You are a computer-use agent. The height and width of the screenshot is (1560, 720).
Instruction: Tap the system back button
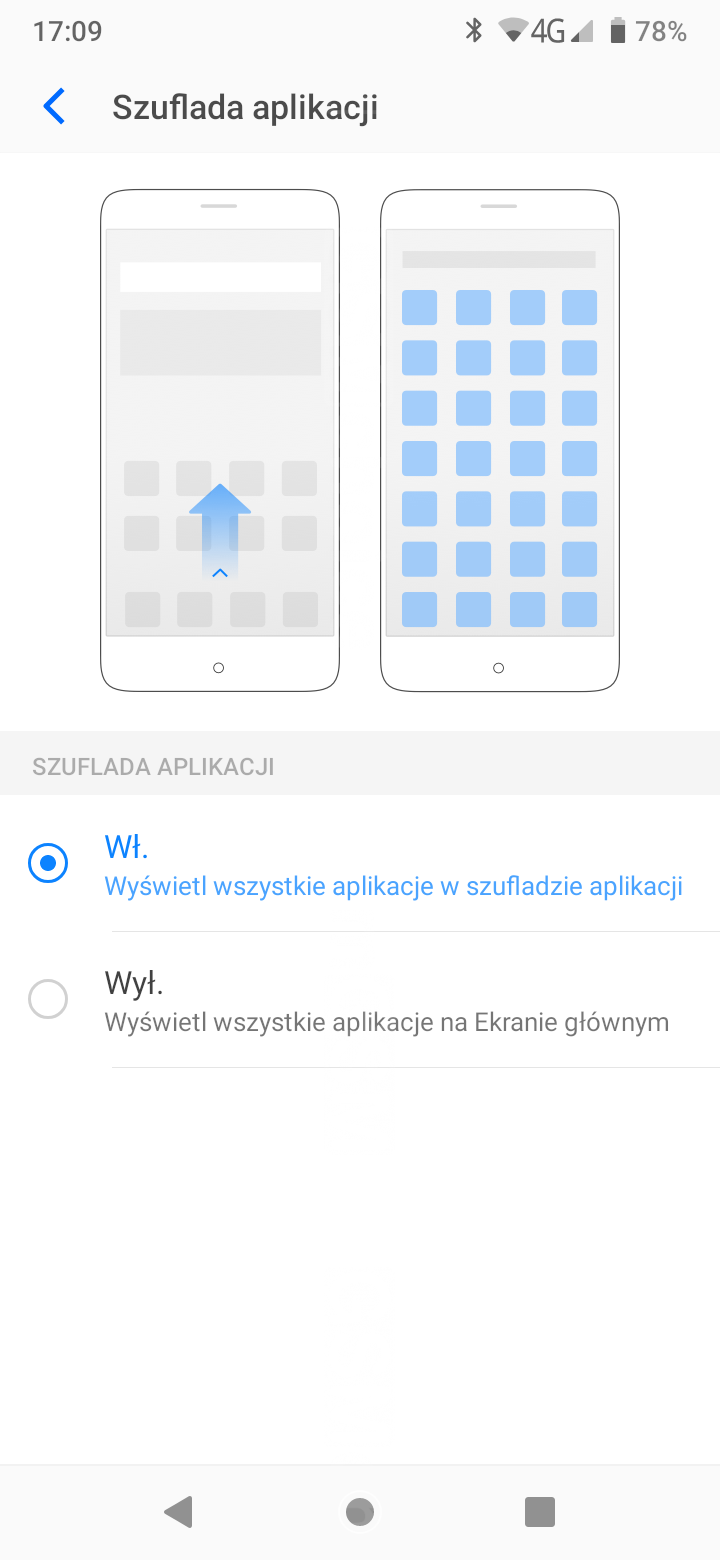click(x=178, y=1511)
